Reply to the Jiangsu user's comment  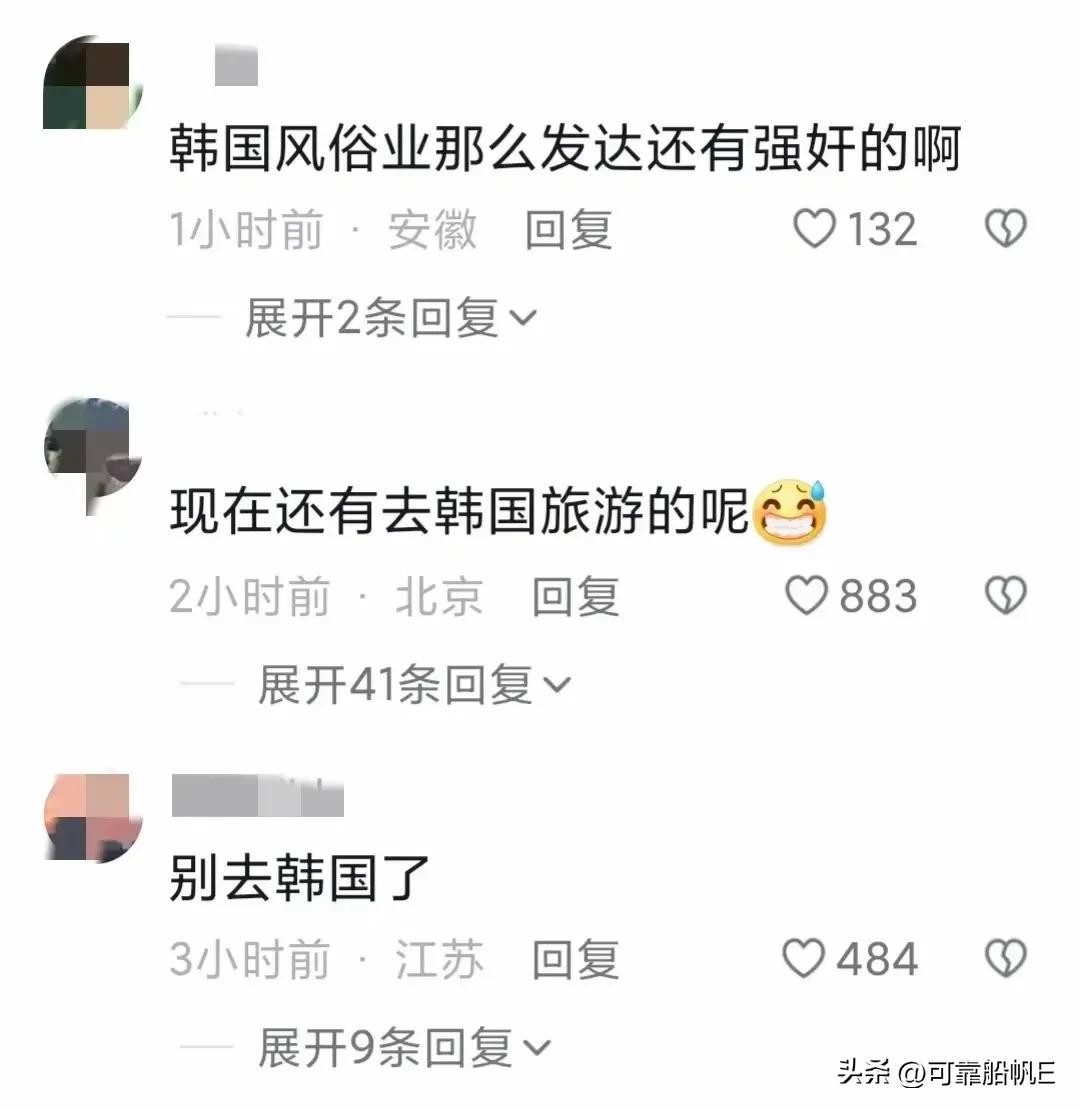click(575, 960)
